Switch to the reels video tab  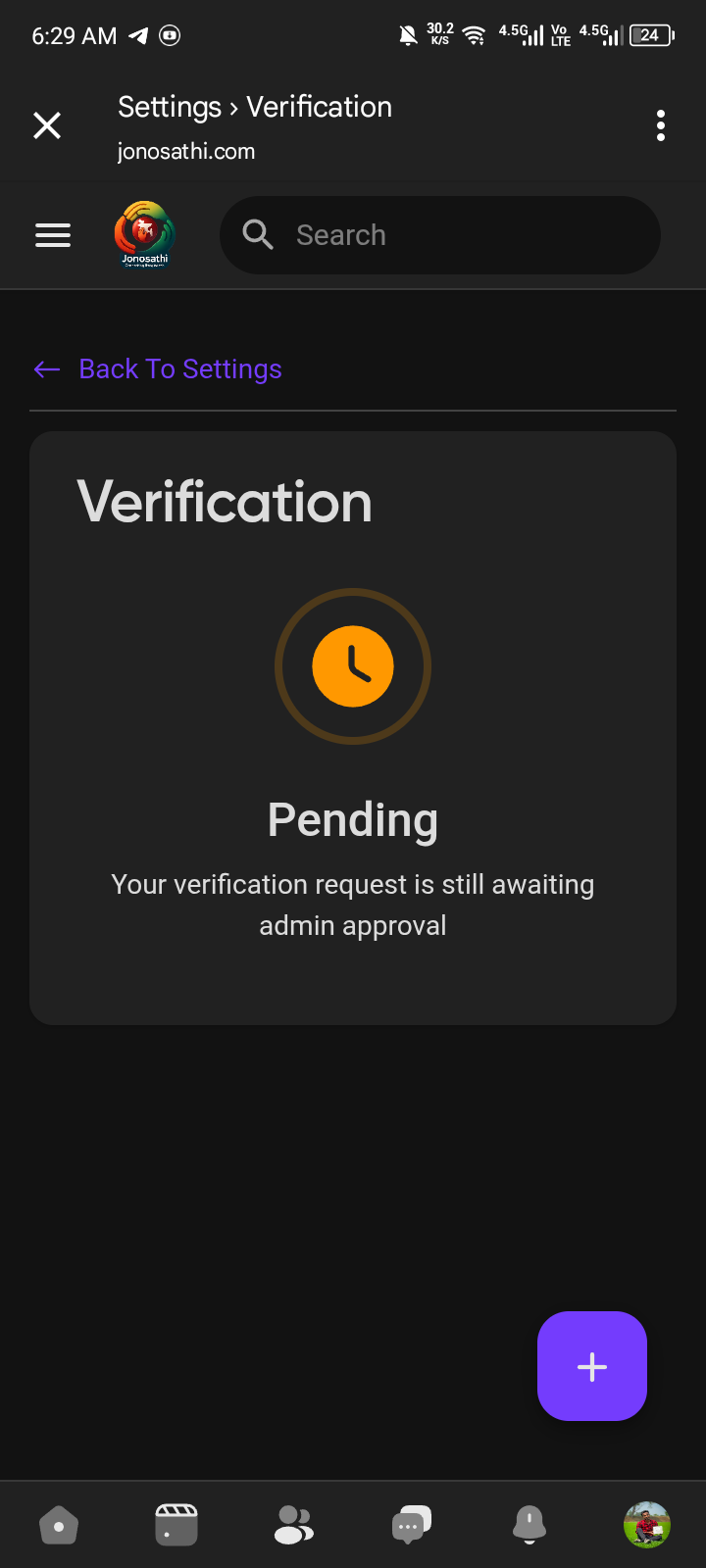[176, 1526]
